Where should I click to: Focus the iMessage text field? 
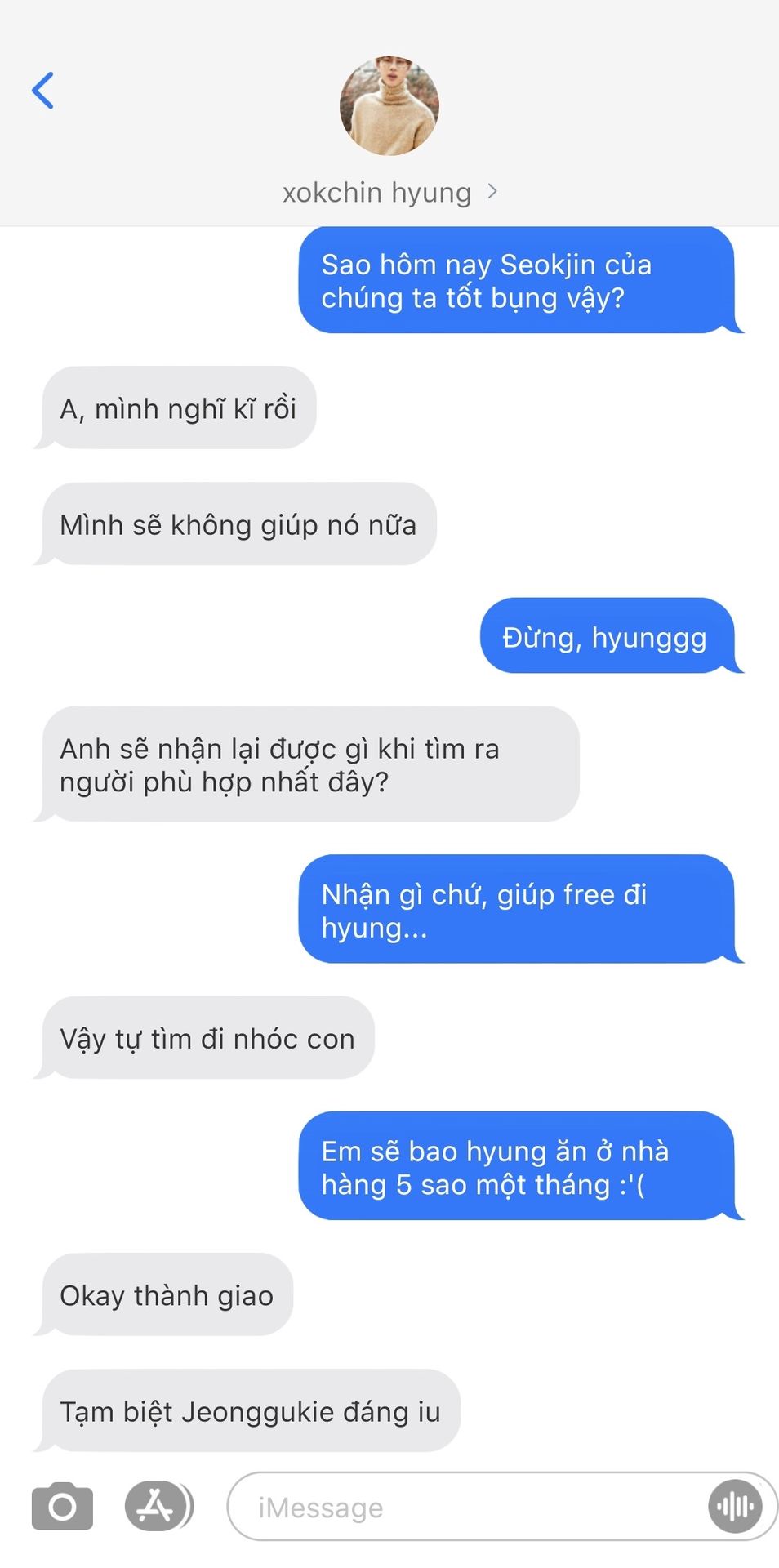click(x=465, y=1507)
